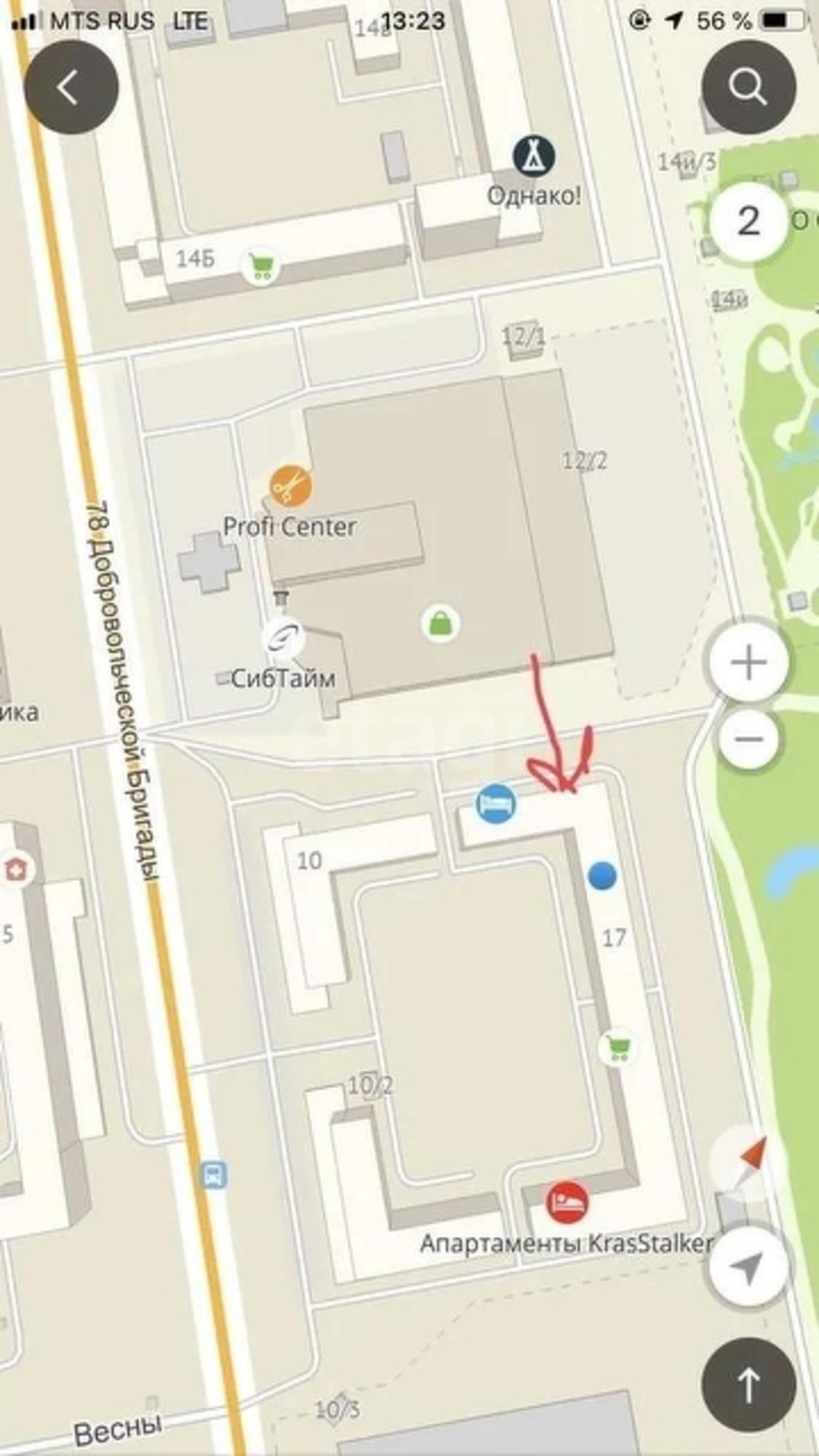The image size is (819, 1456).
Task: Open the Апартаменты KrasStalker marker
Action: pyautogui.click(x=567, y=1203)
